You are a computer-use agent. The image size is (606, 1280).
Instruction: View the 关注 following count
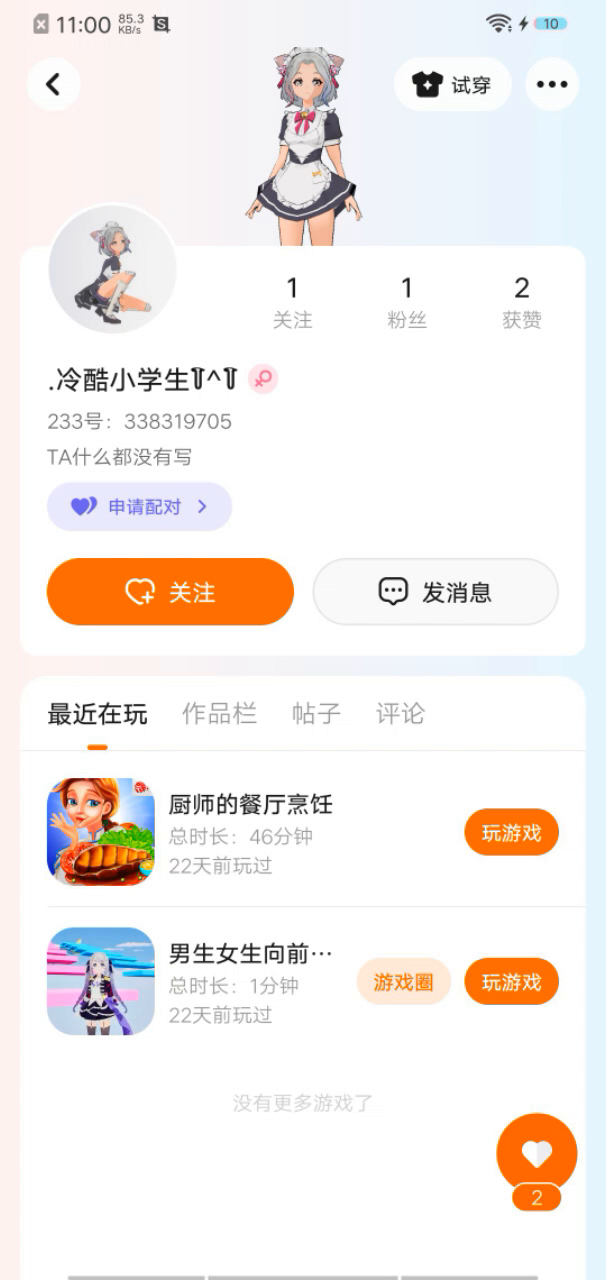(x=292, y=302)
